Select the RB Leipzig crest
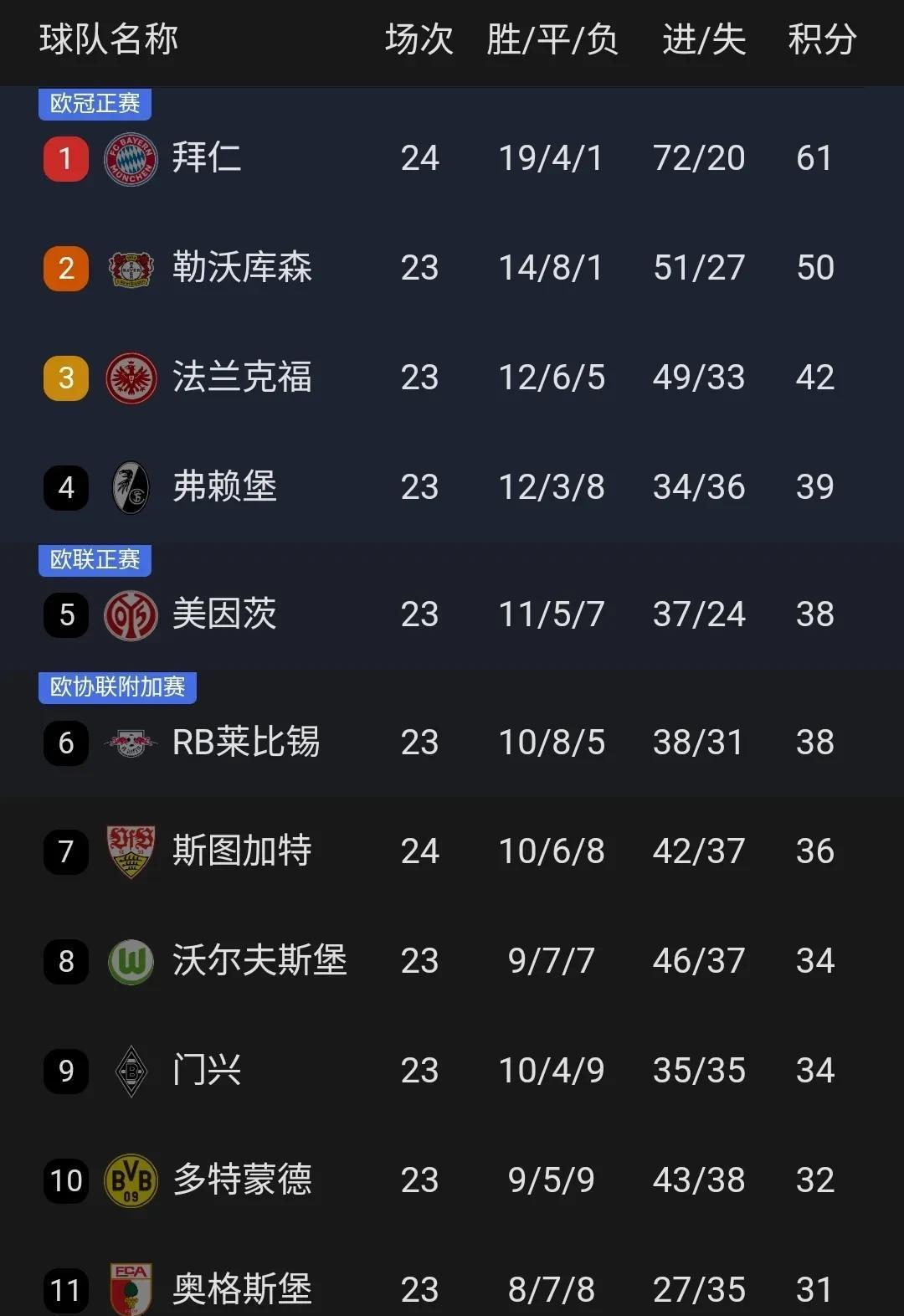 (x=131, y=742)
